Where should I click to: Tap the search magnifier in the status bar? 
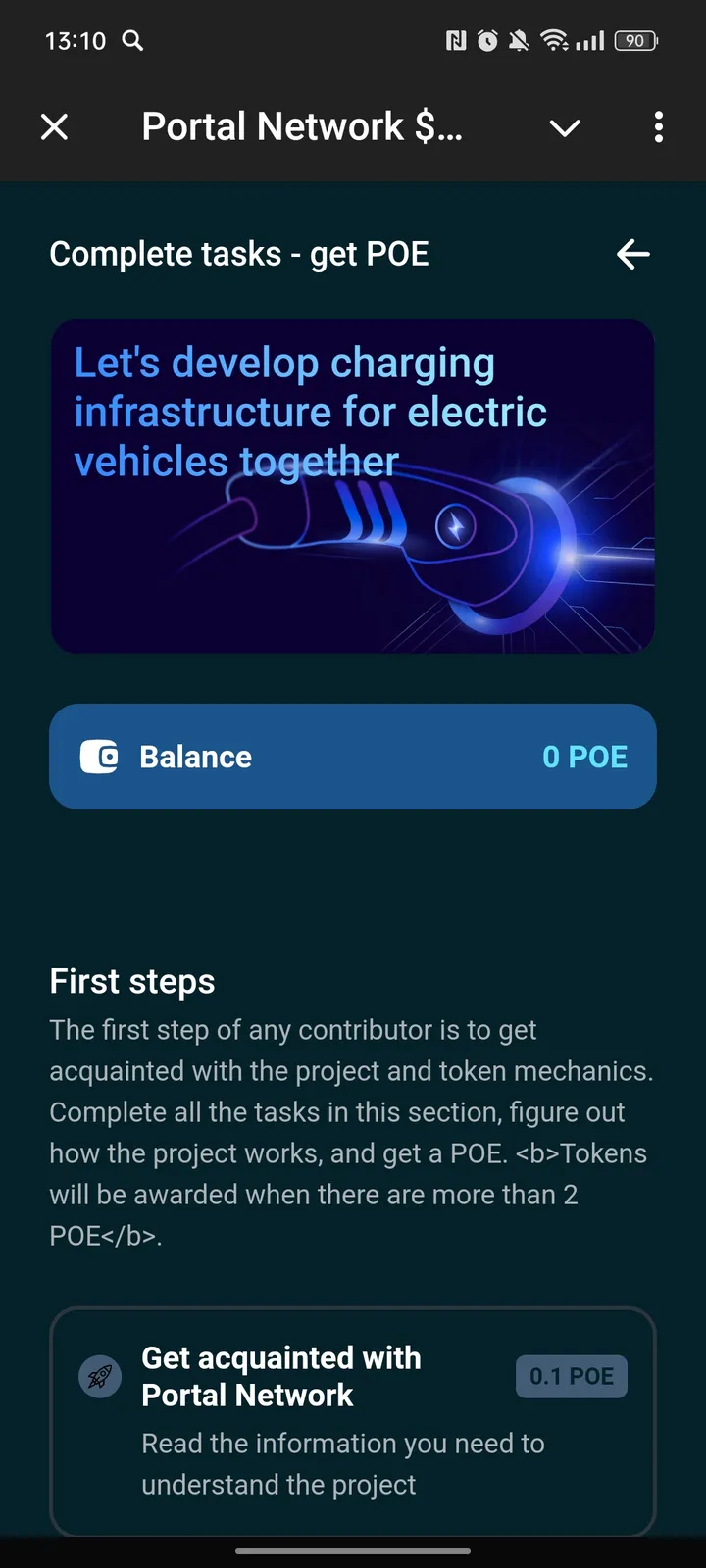pos(134,41)
